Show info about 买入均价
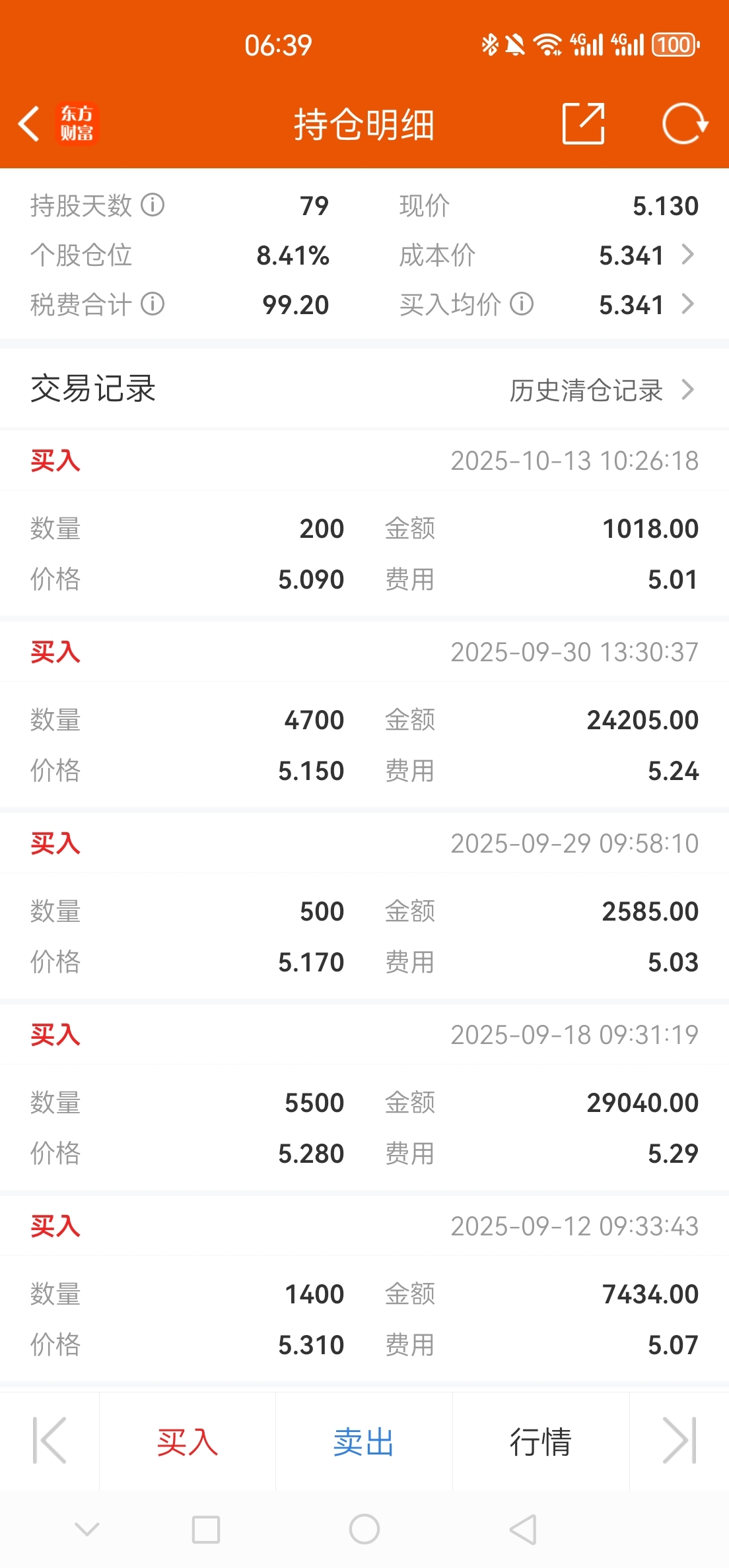The width and height of the screenshot is (729, 1568). pyautogui.click(x=522, y=304)
